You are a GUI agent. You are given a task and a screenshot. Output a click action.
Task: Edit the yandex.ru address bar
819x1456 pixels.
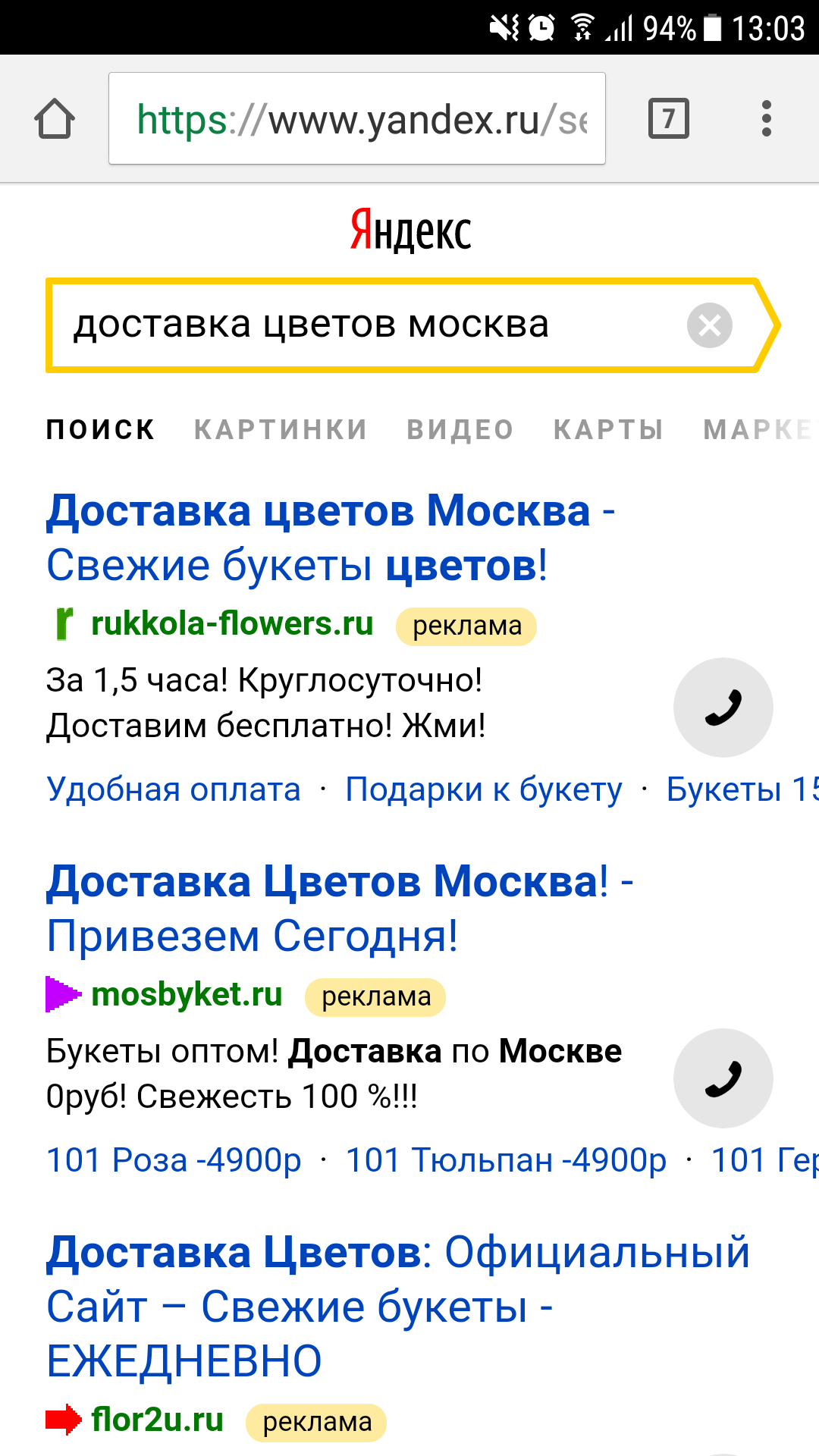click(356, 119)
